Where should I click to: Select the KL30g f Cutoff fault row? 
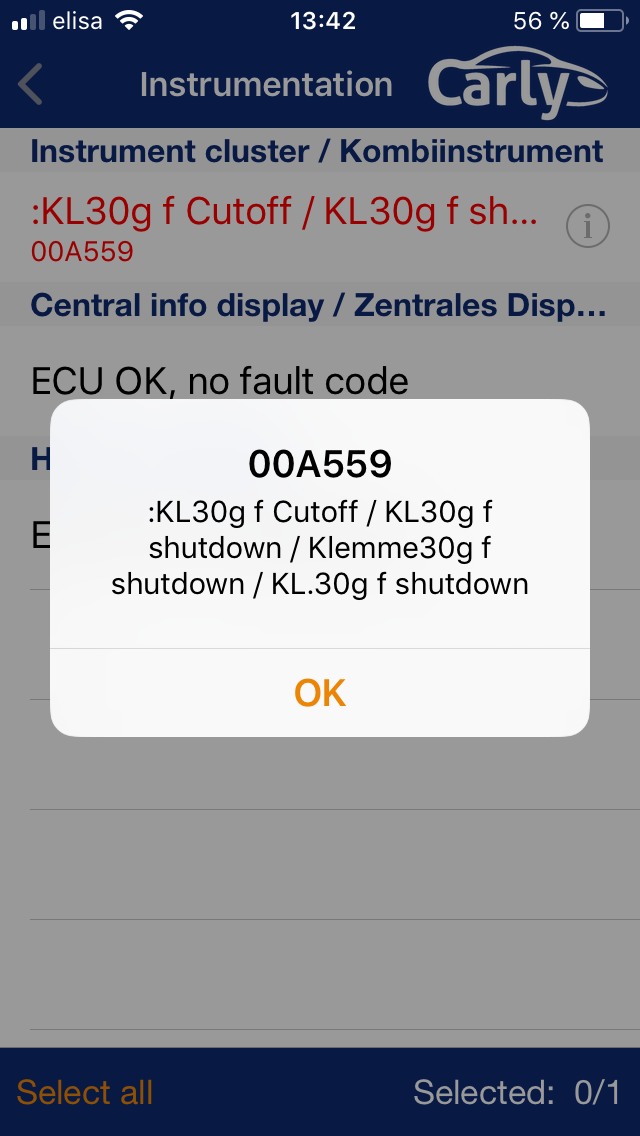[x=285, y=227]
